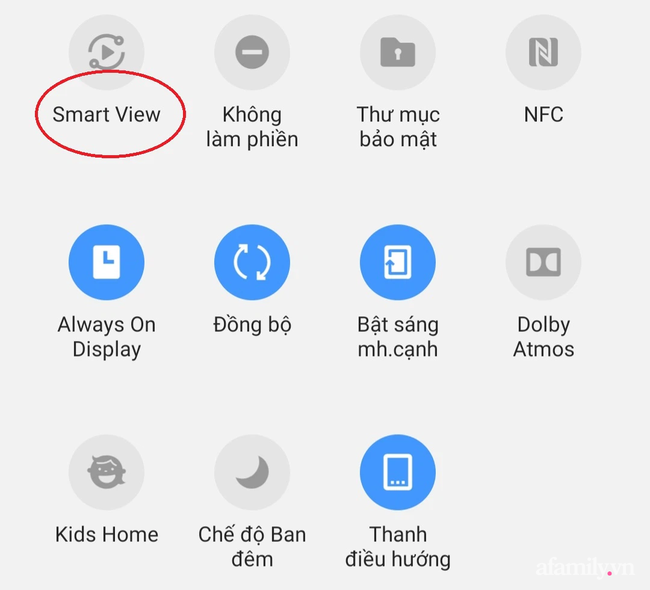
Task: Toggle off Thanh điều hướng
Action: point(398,473)
